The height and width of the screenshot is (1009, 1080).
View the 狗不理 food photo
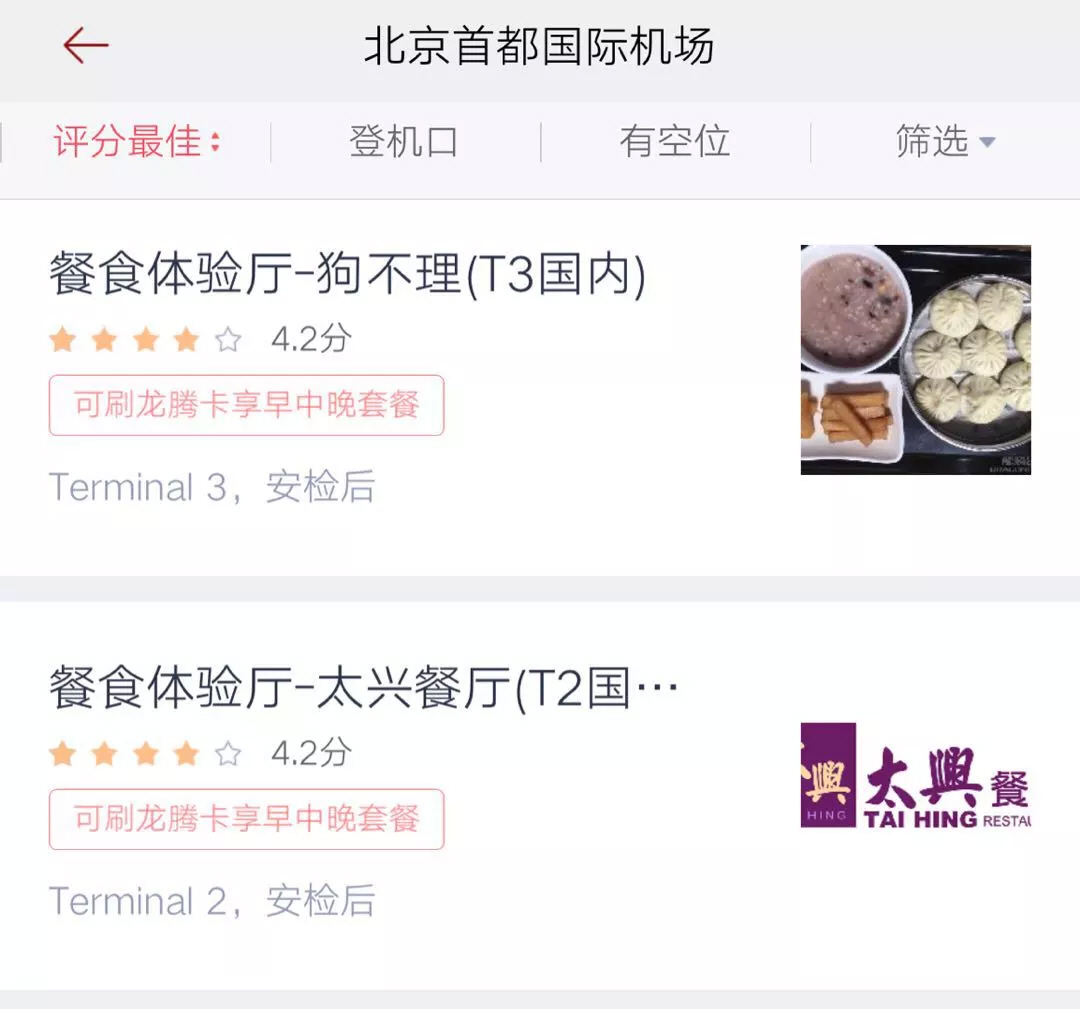(x=915, y=360)
